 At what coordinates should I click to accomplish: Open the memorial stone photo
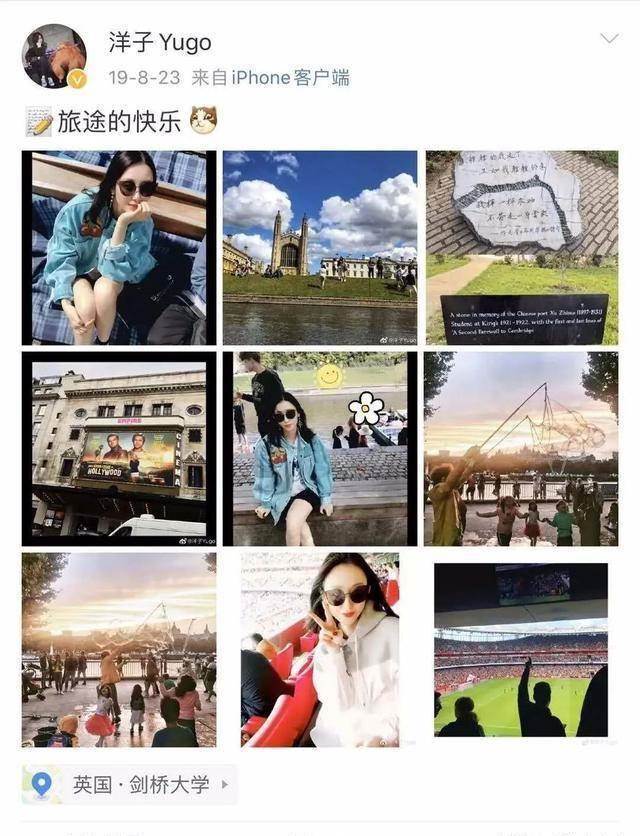coord(522,247)
